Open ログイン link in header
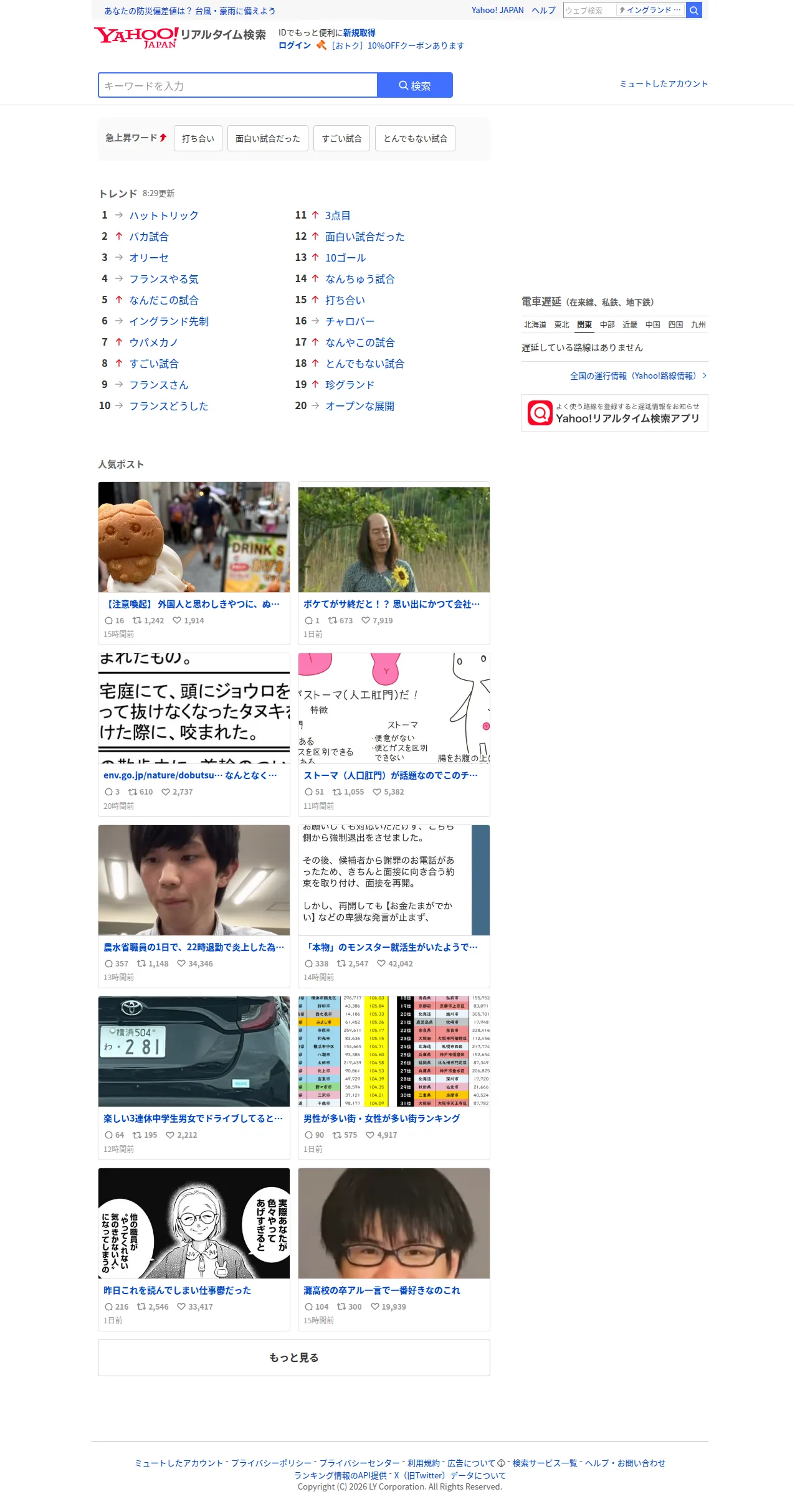 [x=295, y=45]
